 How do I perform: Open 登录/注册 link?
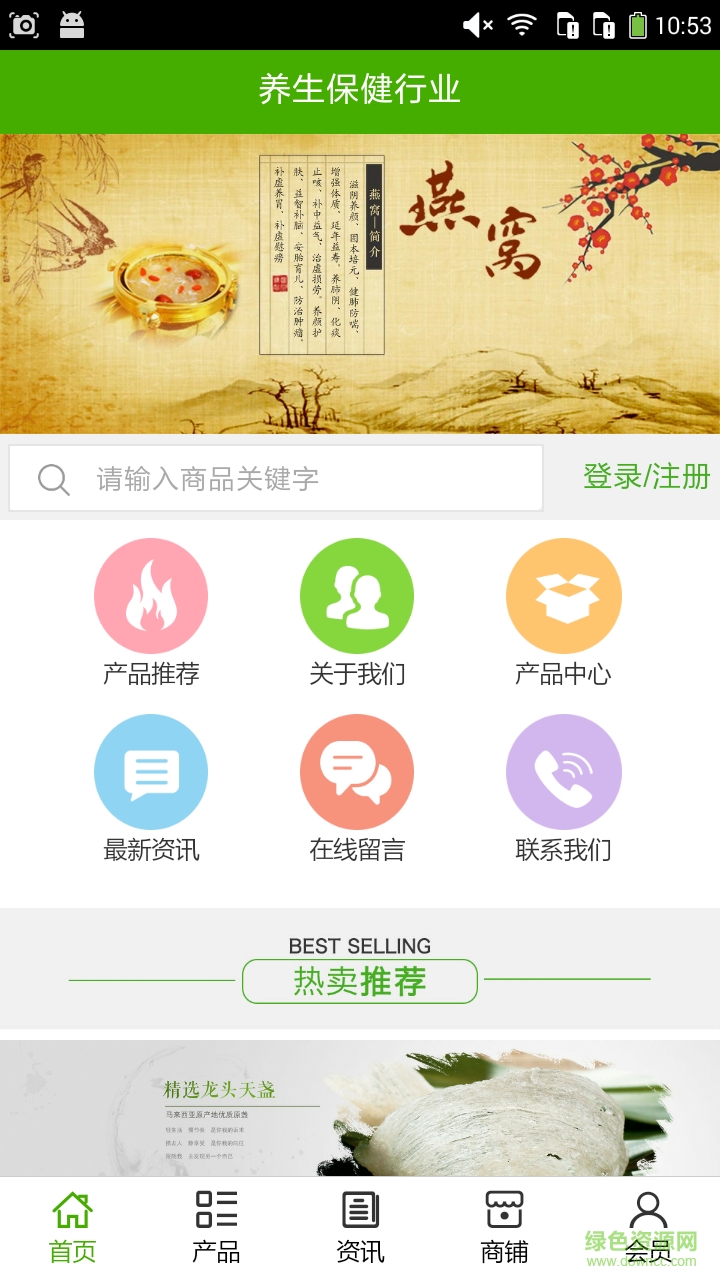click(646, 477)
